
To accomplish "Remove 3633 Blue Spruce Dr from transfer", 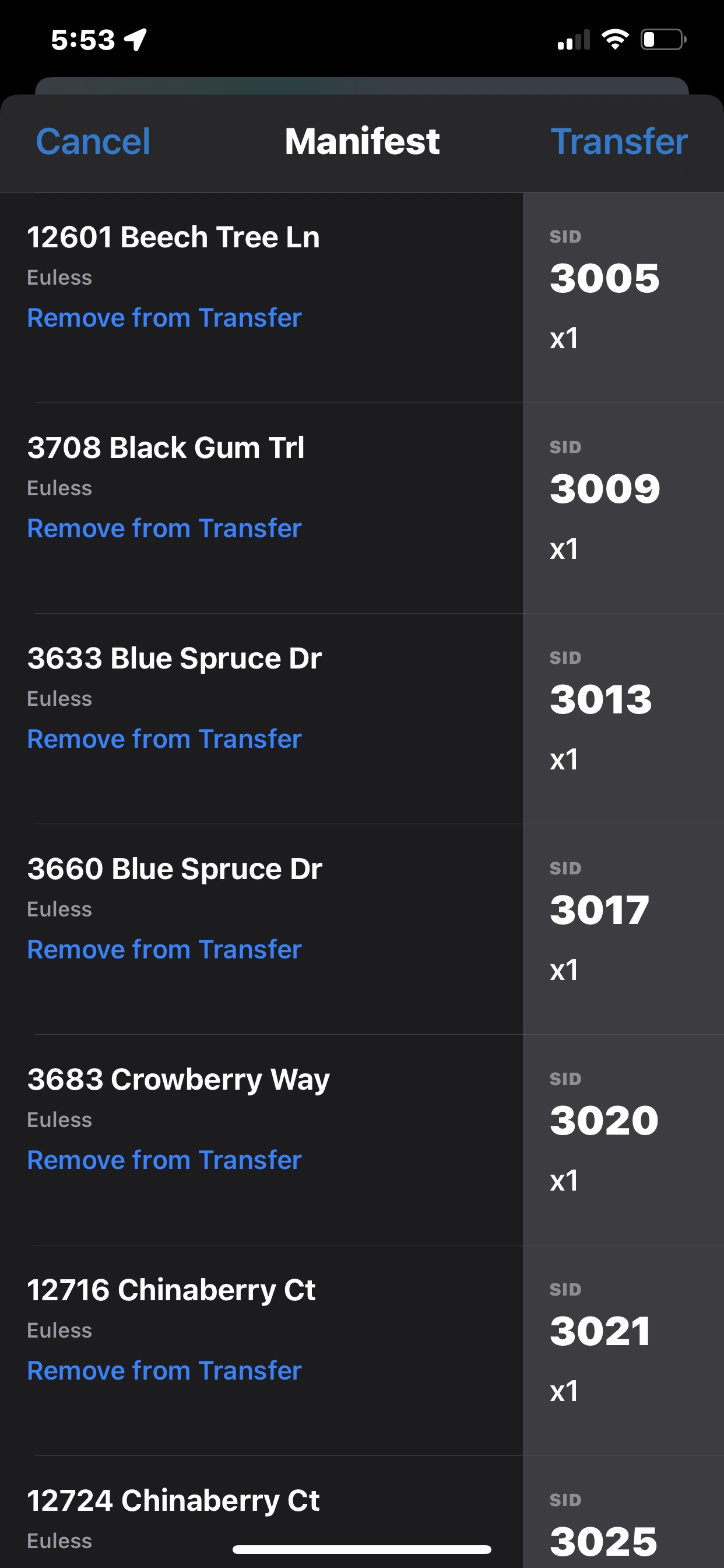I will point(164,739).
